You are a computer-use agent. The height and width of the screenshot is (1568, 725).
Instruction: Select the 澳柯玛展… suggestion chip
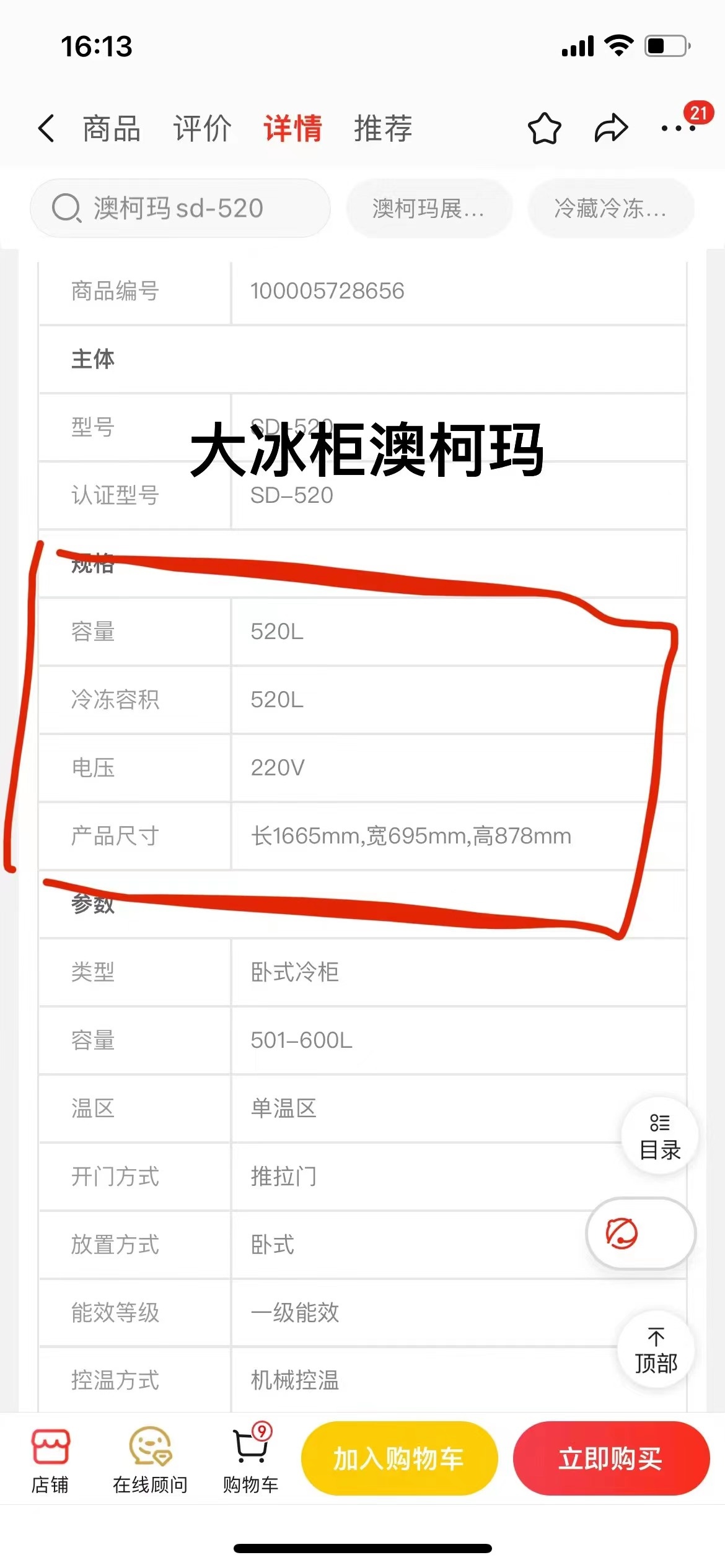(x=429, y=208)
